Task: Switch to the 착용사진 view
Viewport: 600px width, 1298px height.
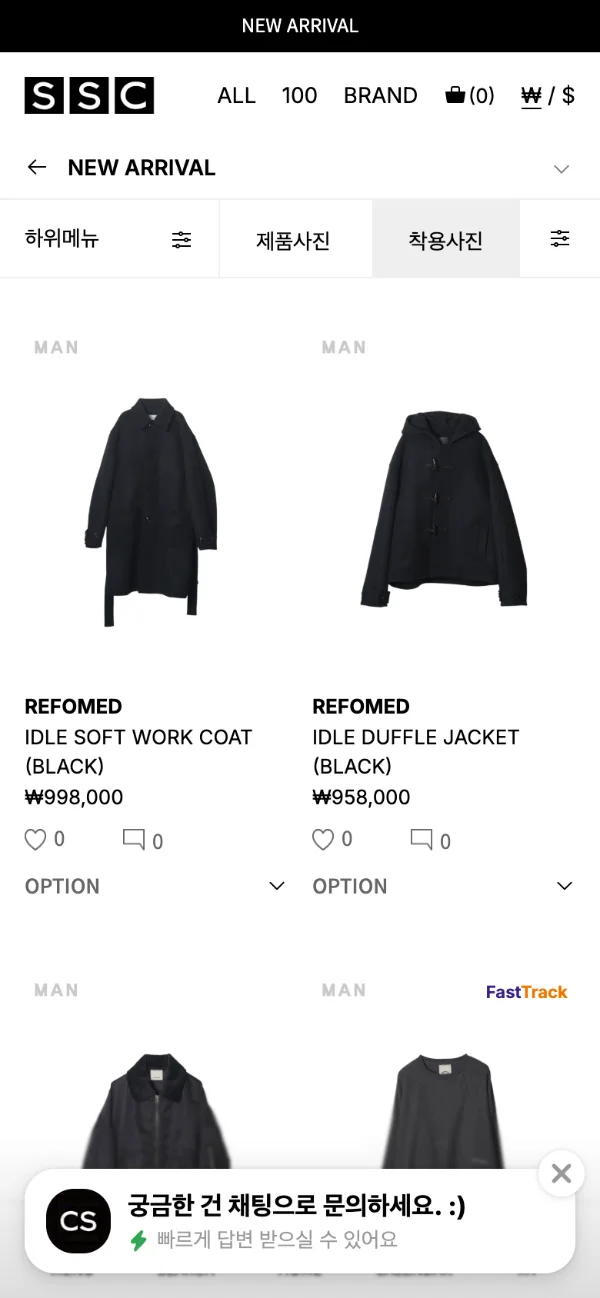Action: click(x=445, y=240)
